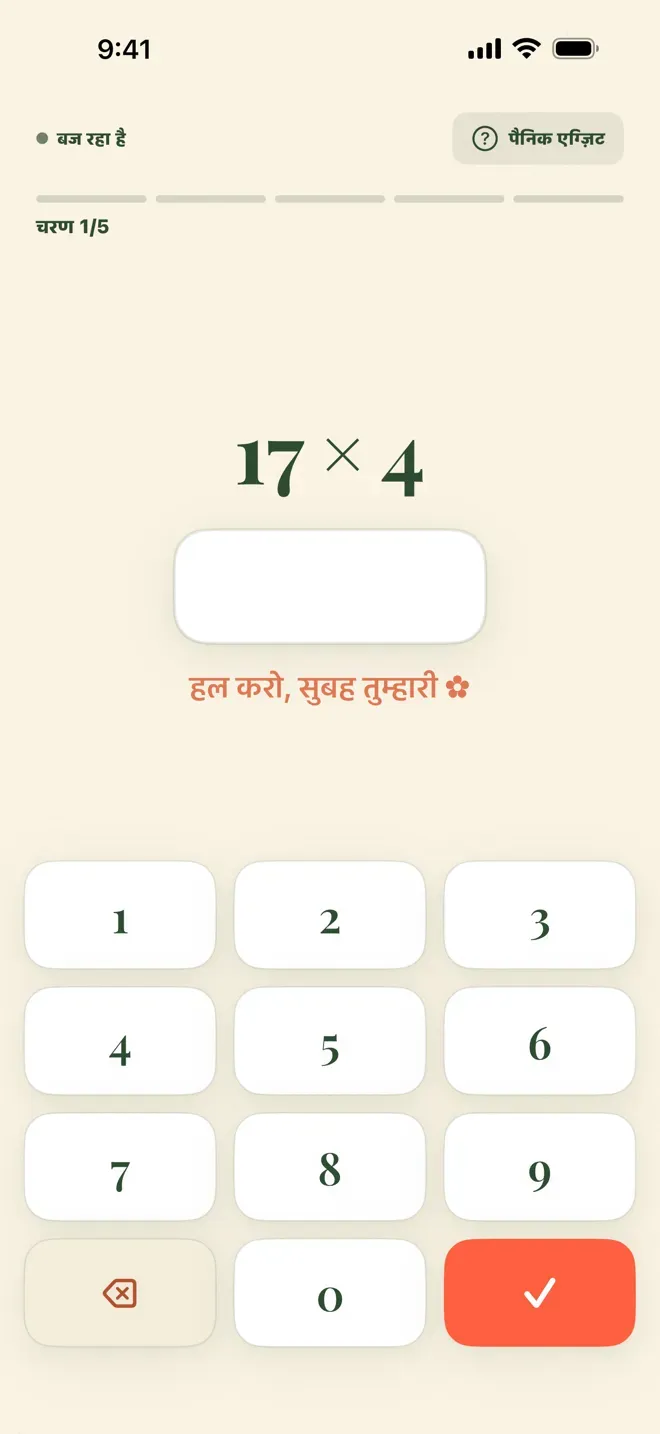Enter digit 0 on keypad

click(x=330, y=1293)
